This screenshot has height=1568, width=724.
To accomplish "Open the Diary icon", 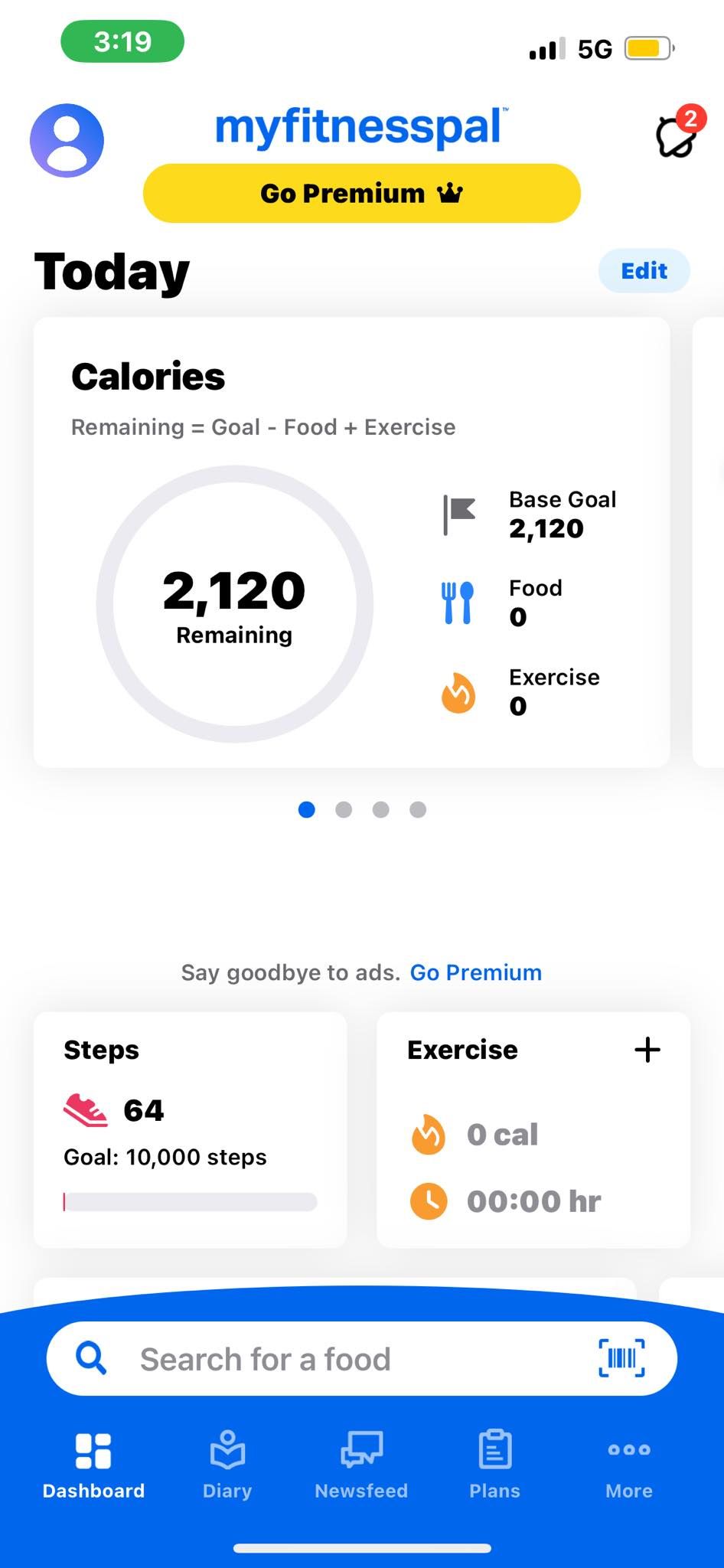I will [226, 1449].
